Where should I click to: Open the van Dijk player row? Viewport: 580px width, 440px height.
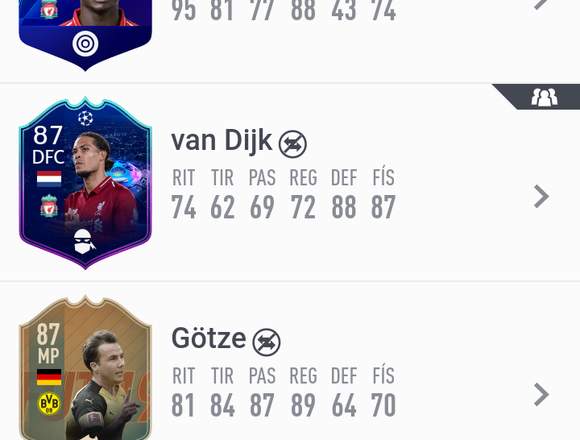pos(290,183)
